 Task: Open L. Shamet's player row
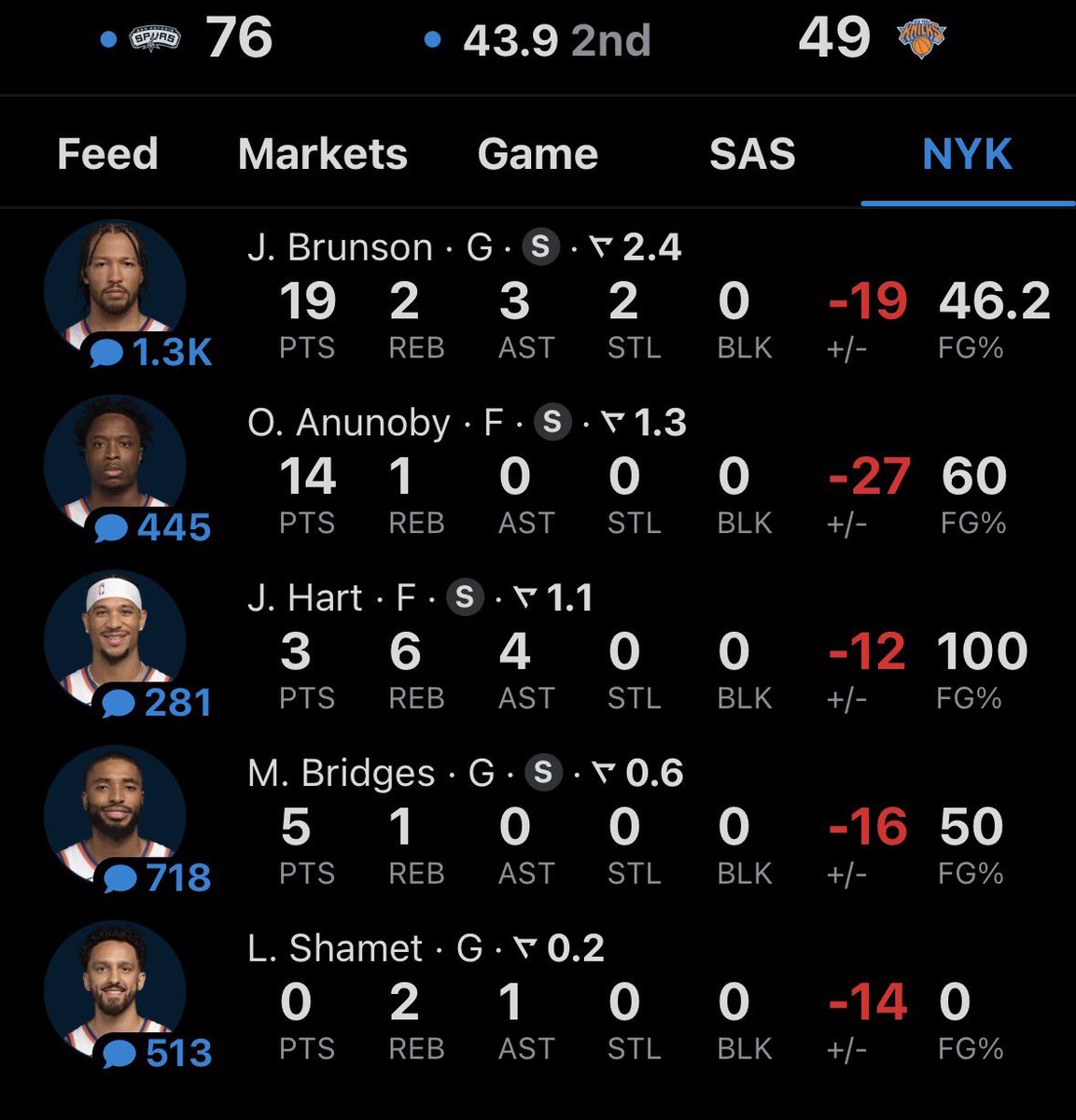[538, 998]
